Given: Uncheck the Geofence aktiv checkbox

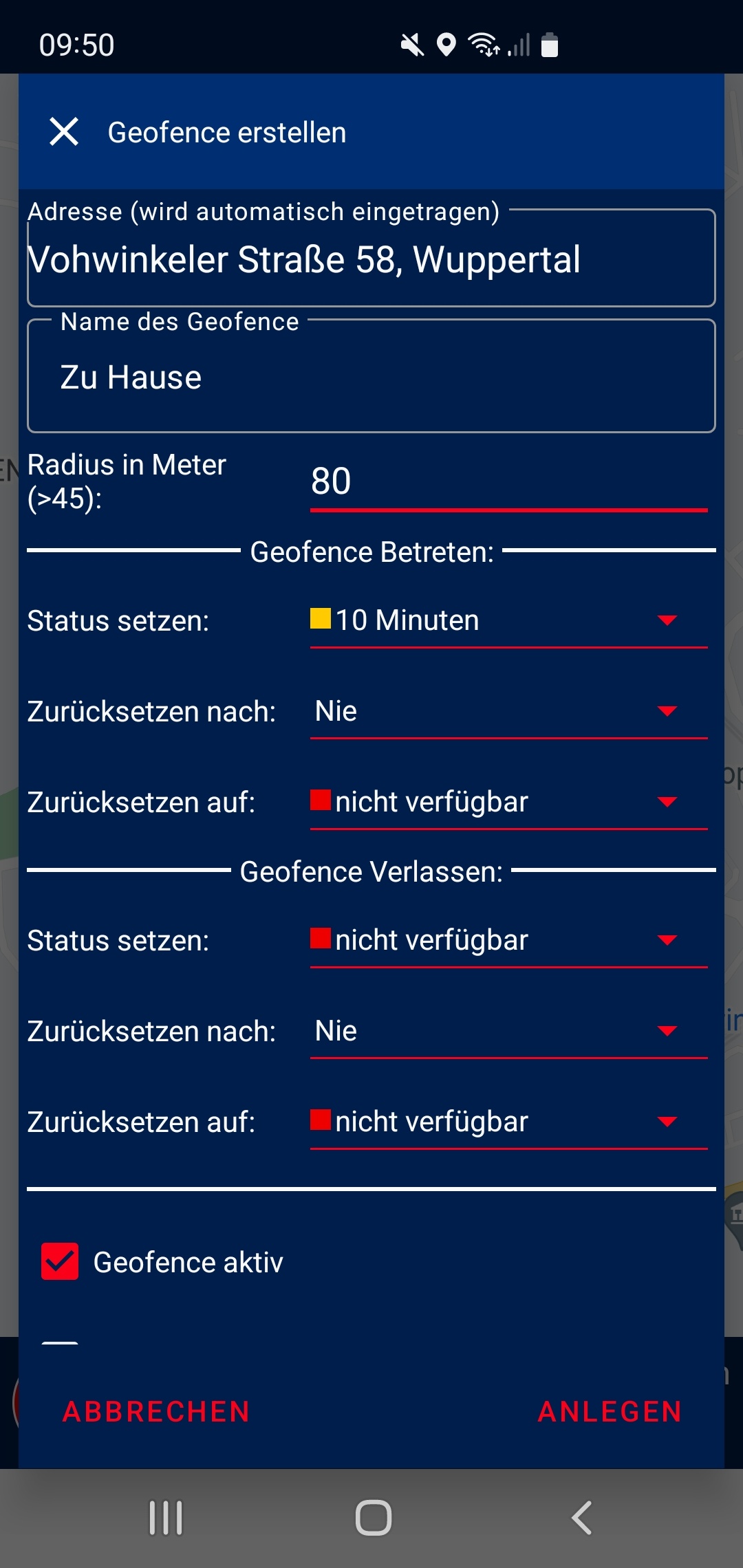Looking at the screenshot, I should 60,1261.
